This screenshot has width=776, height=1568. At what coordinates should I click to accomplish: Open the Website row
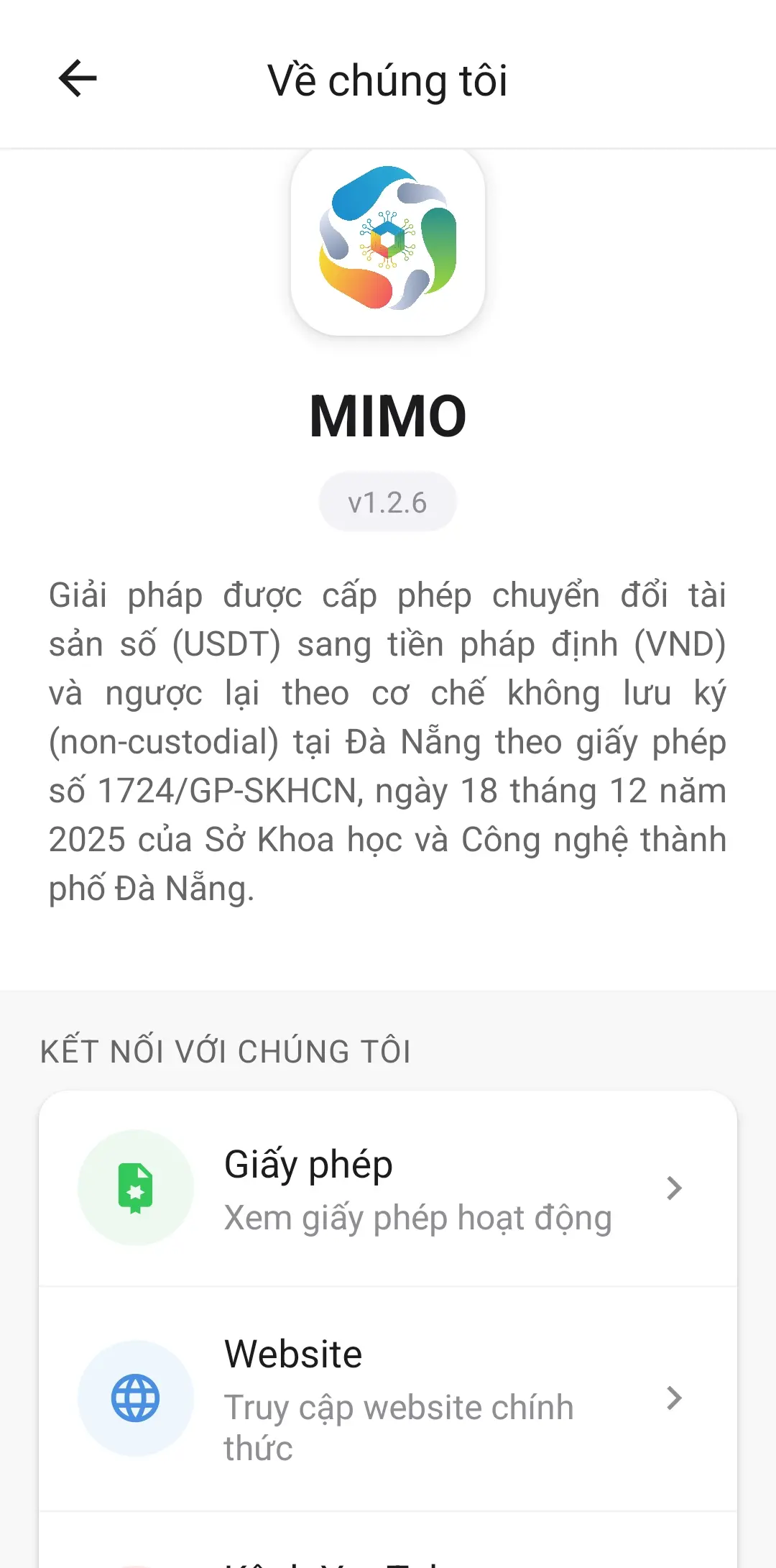[388, 1398]
